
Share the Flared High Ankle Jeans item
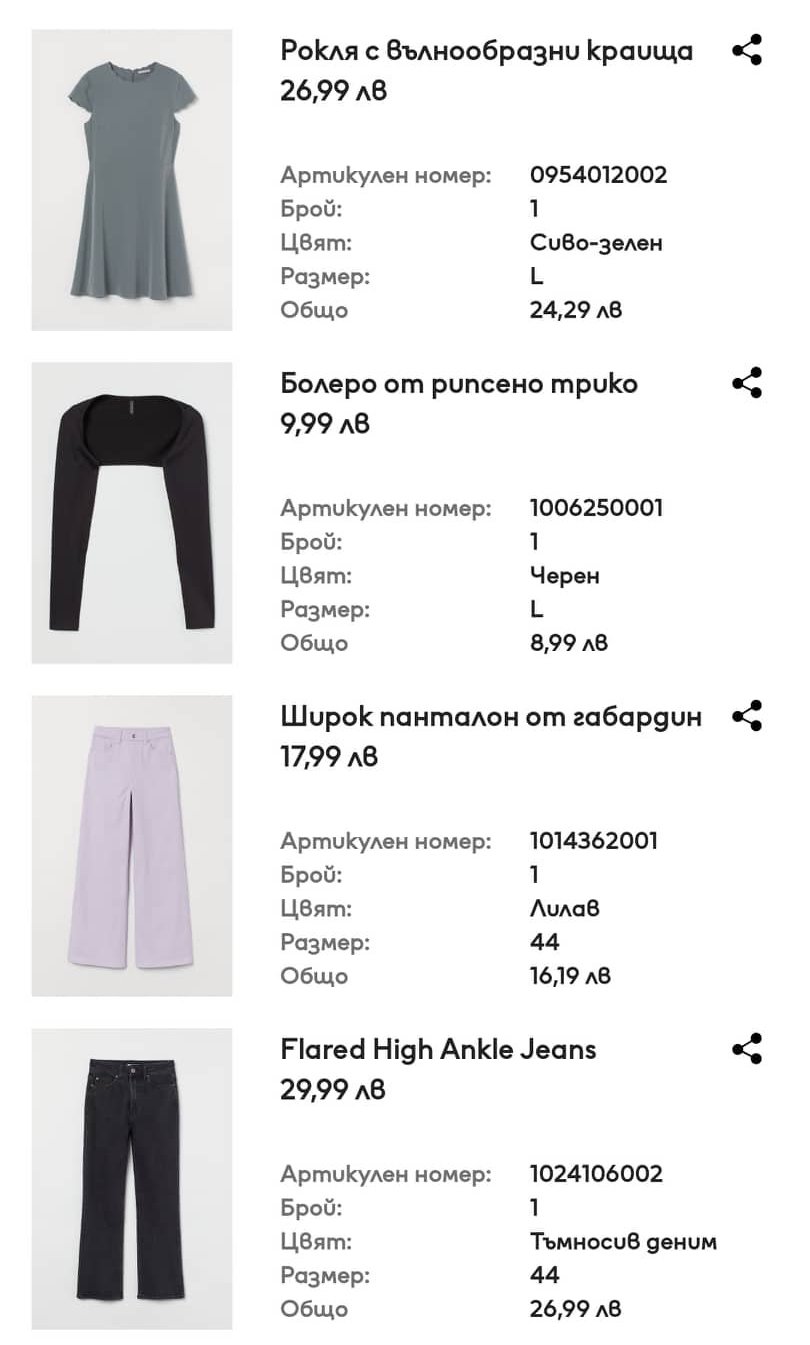pyautogui.click(x=747, y=1049)
